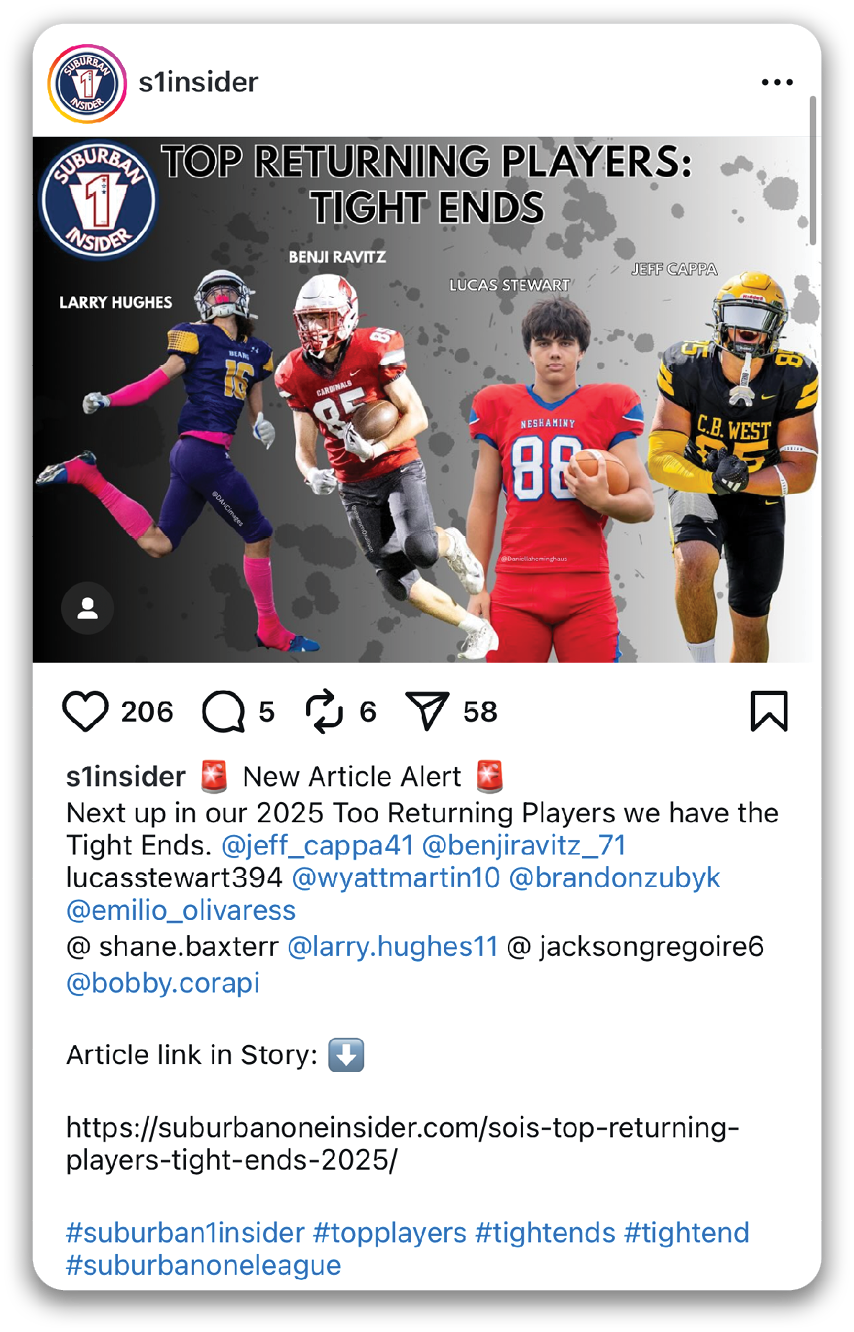Open the #suburbanoneleague hashtag
This screenshot has width=854, height=1332.
click(203, 1265)
